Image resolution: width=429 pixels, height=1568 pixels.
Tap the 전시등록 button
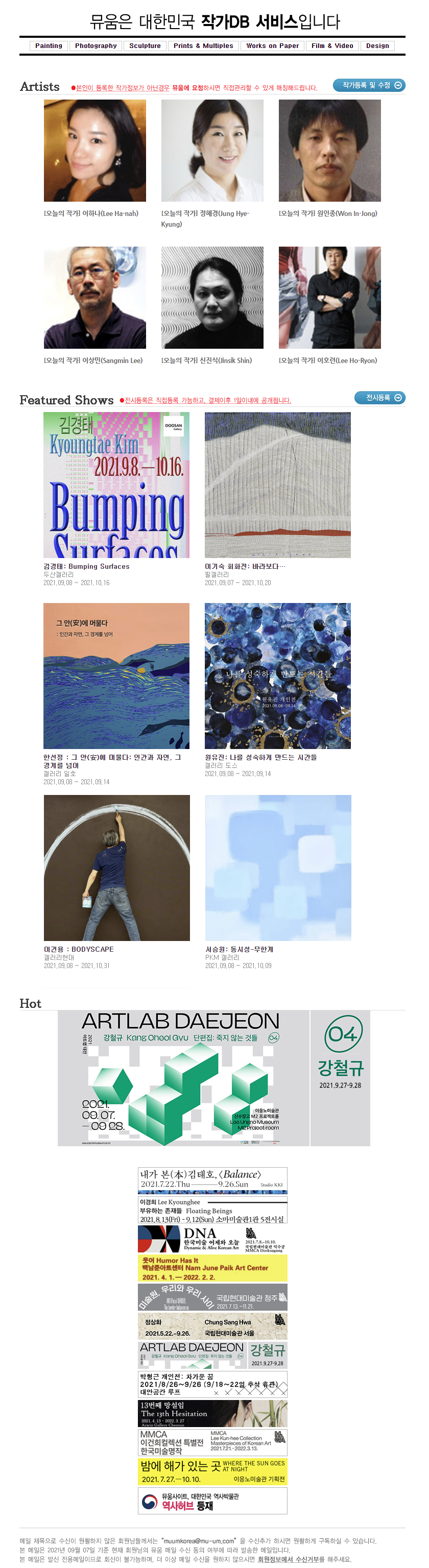click(379, 397)
